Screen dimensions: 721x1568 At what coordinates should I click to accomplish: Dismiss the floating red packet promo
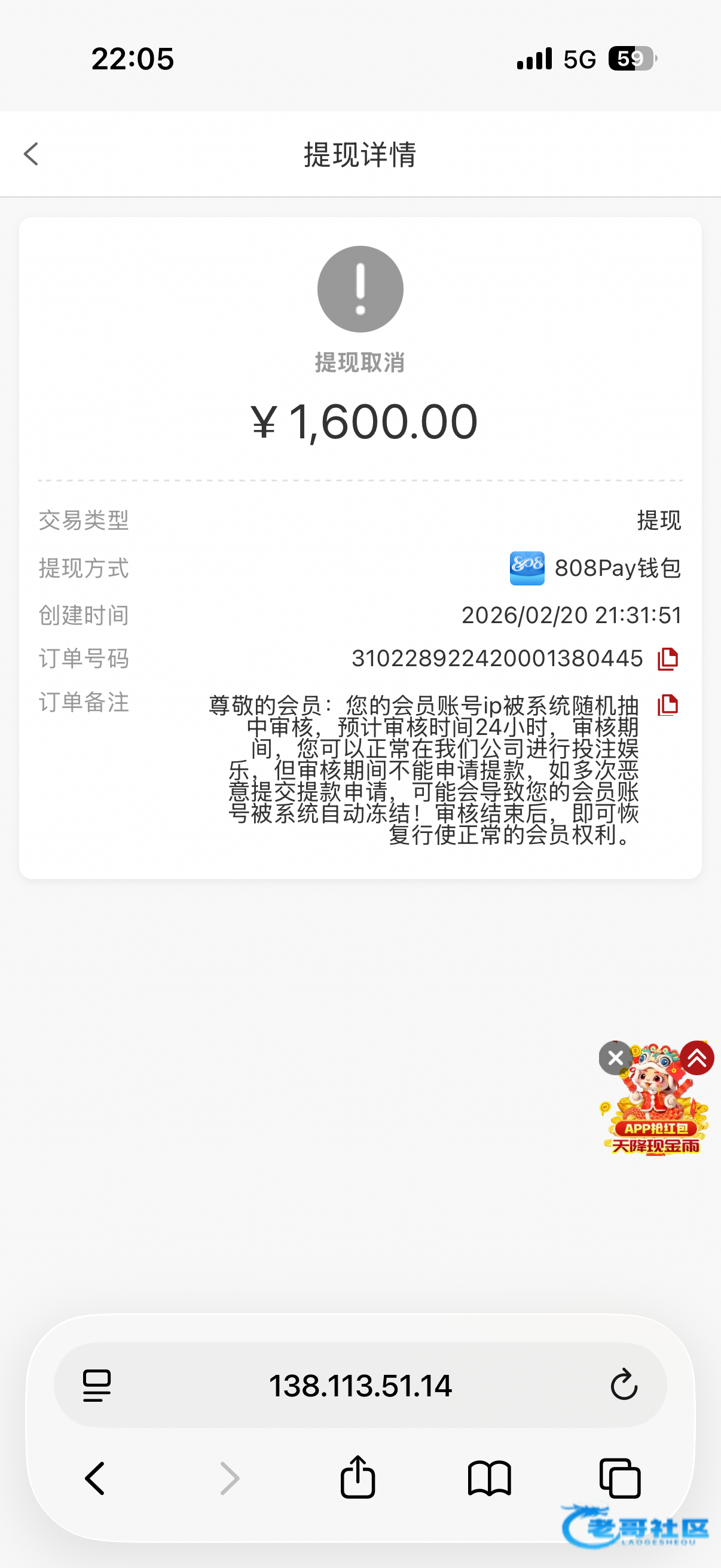coord(615,1058)
